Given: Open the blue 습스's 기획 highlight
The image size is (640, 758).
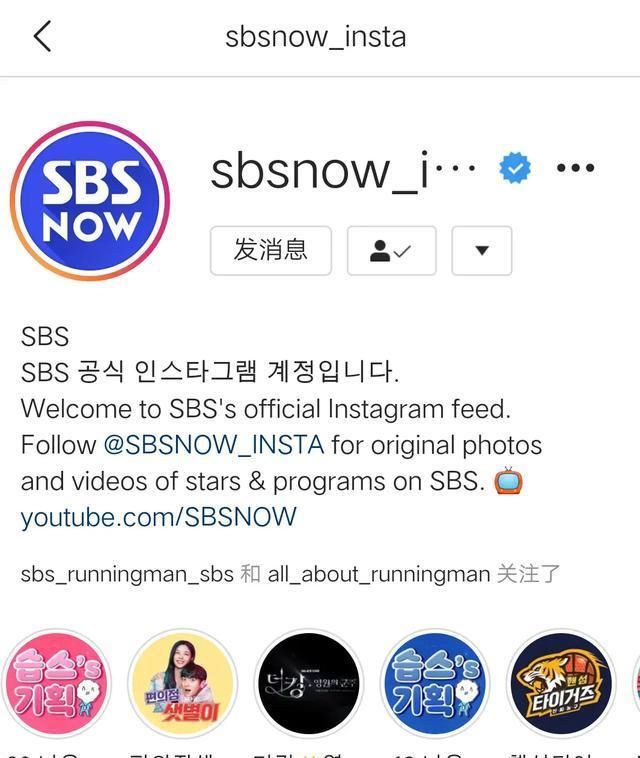Looking at the screenshot, I should tap(435, 684).
